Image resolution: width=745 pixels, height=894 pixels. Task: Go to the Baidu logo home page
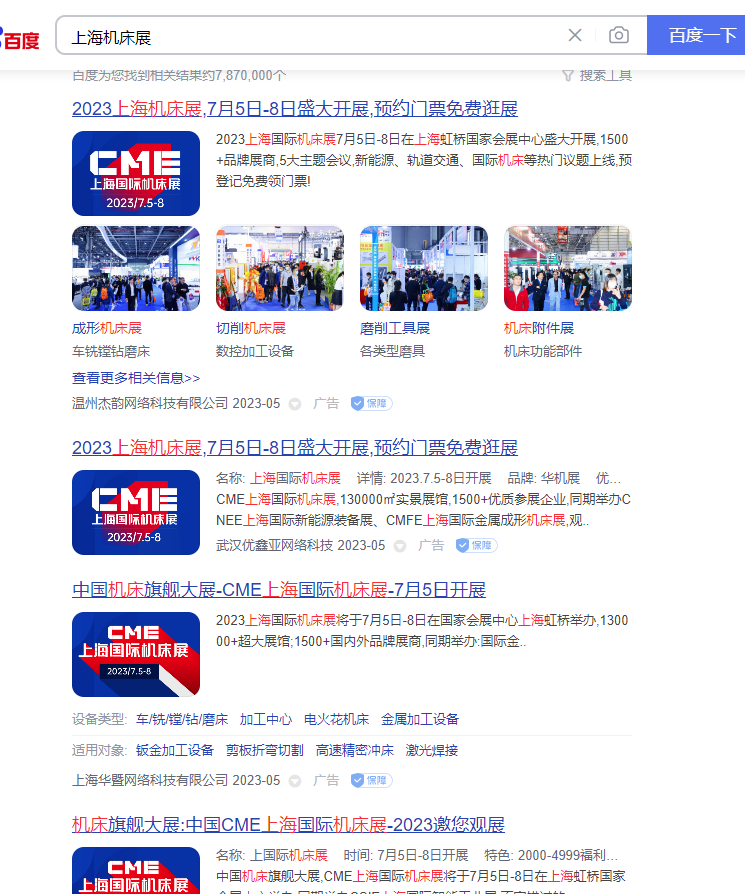tap(20, 38)
